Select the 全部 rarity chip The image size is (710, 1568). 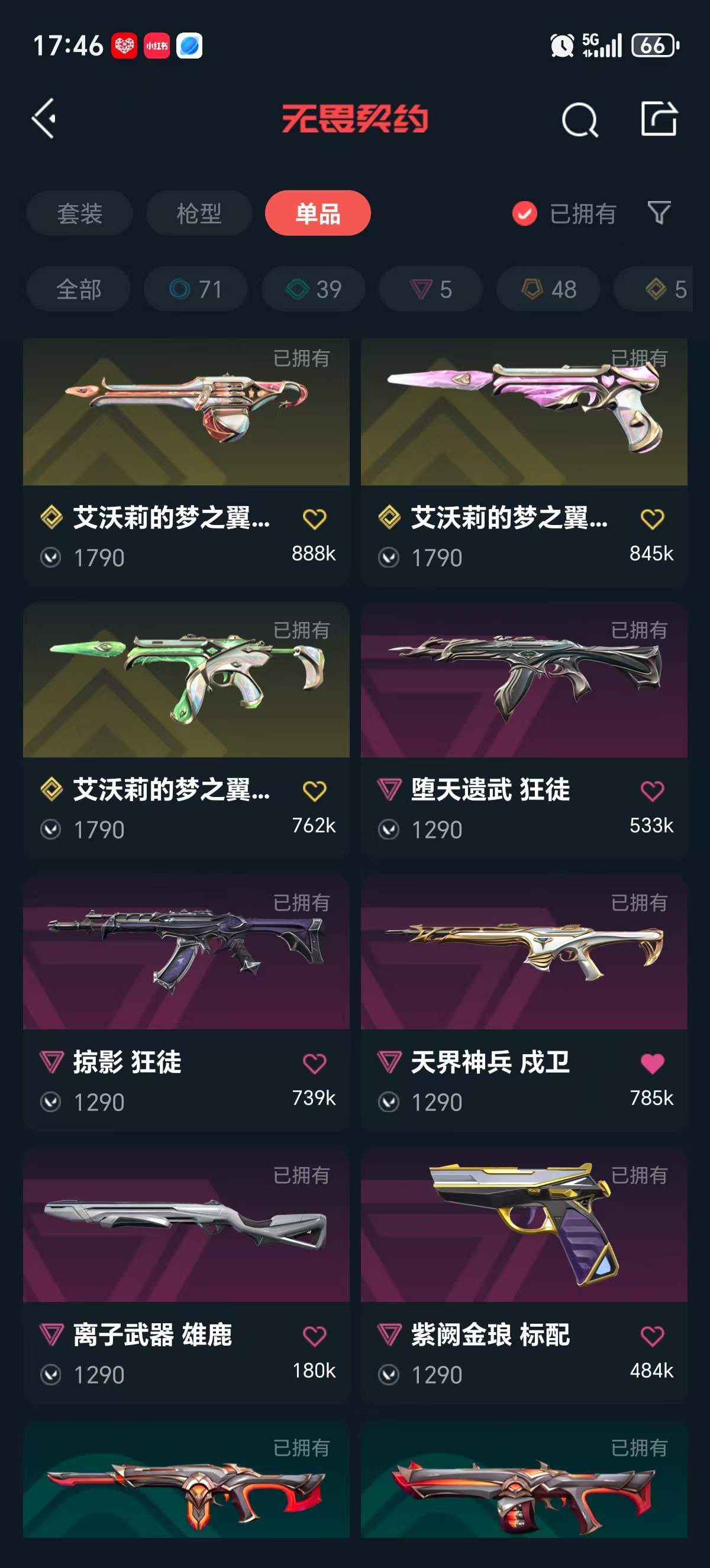79,289
